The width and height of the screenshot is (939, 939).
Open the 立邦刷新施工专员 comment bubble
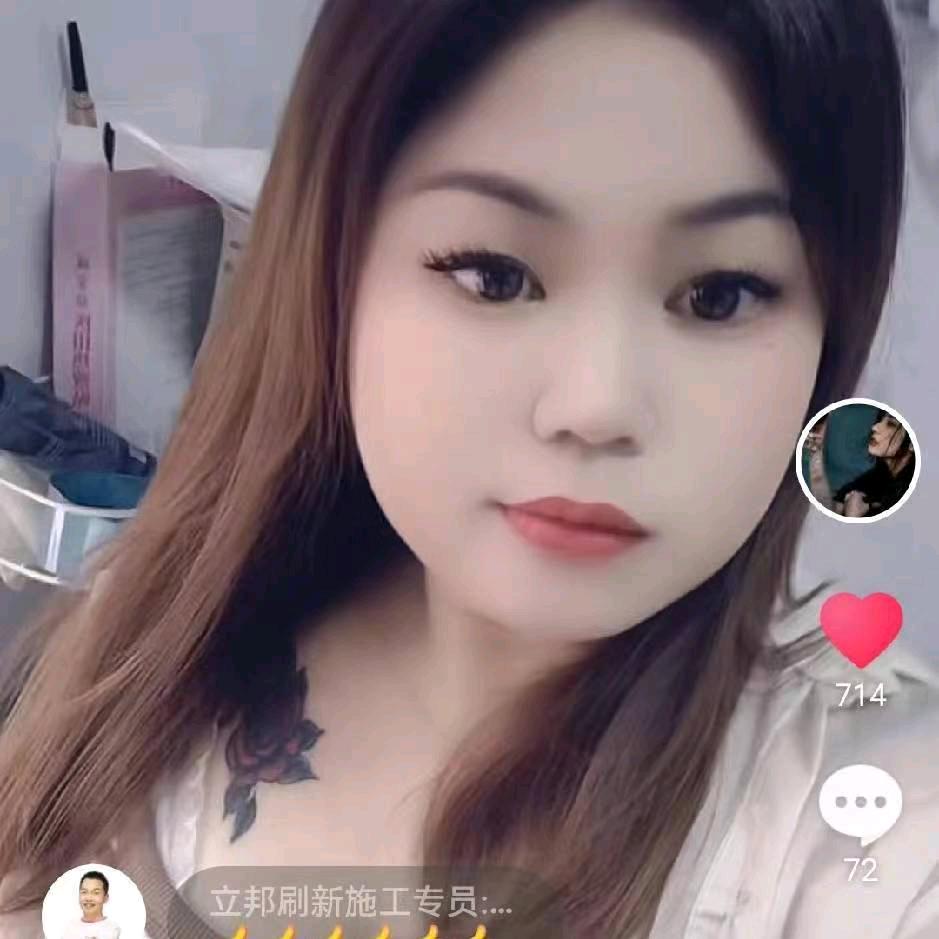[362, 906]
